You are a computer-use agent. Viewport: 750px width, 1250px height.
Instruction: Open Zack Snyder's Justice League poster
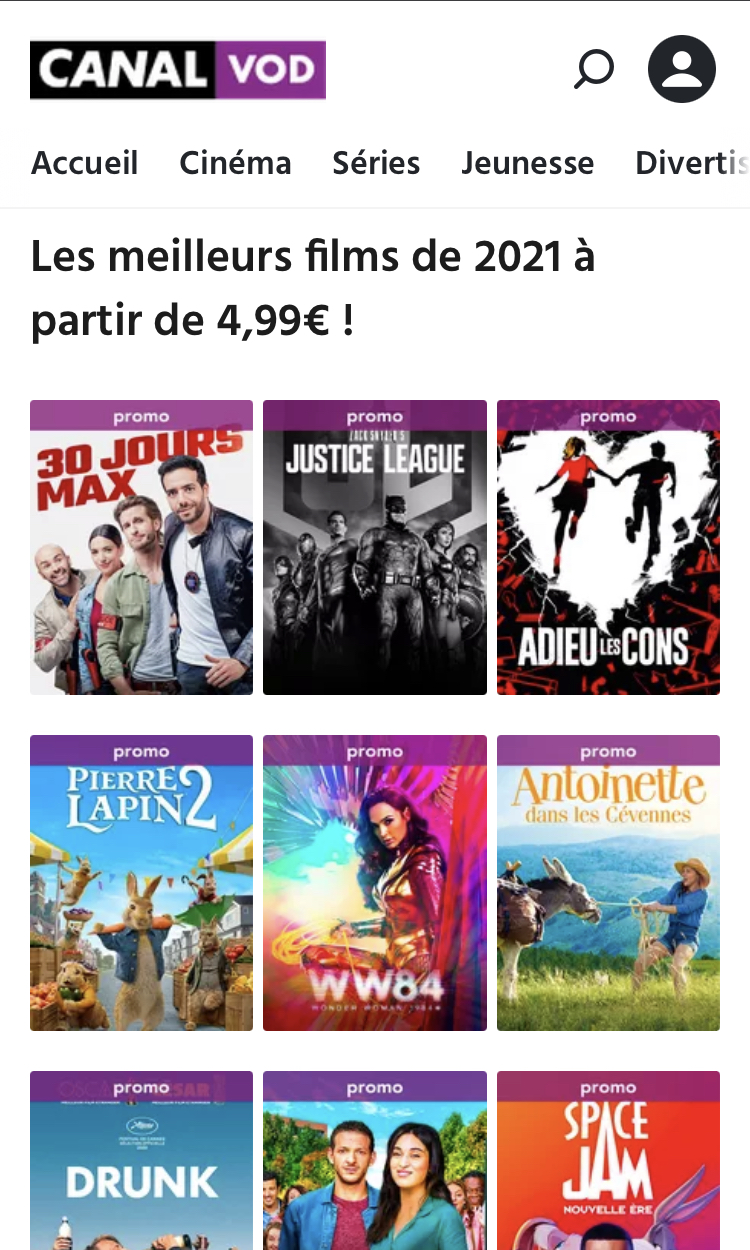[x=375, y=548]
